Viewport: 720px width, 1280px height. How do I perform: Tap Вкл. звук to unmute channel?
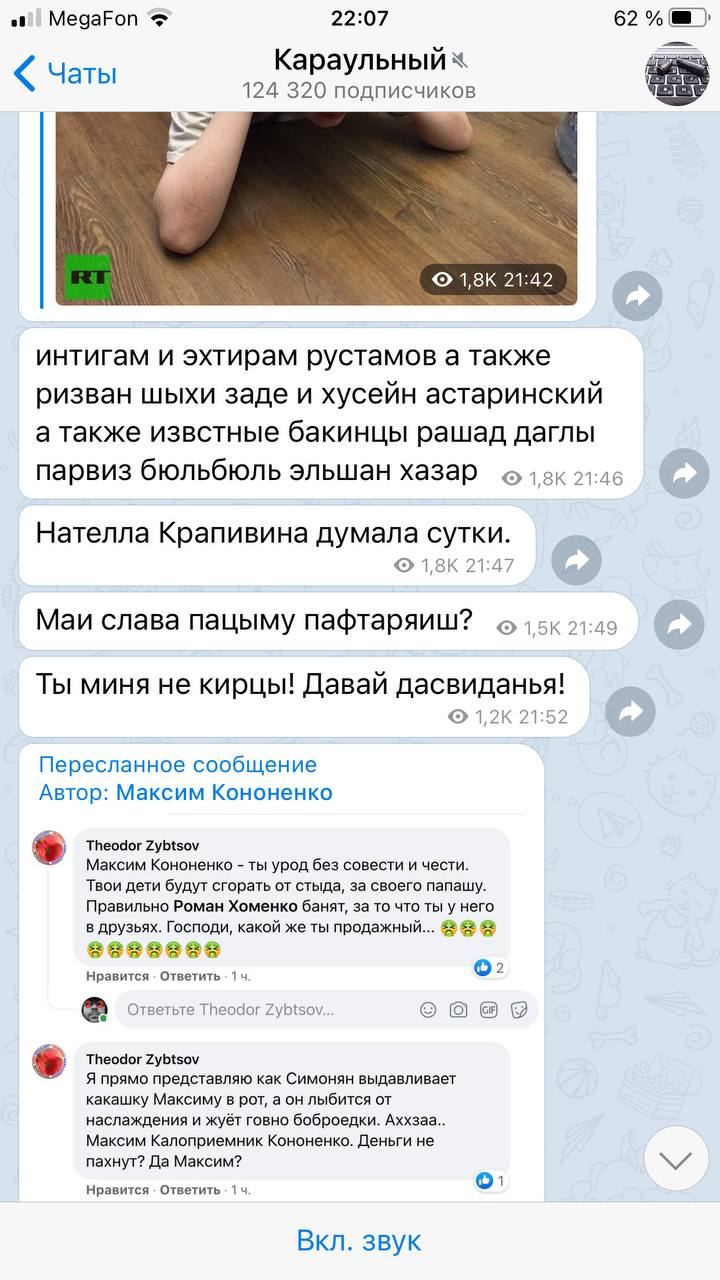coord(360,1241)
